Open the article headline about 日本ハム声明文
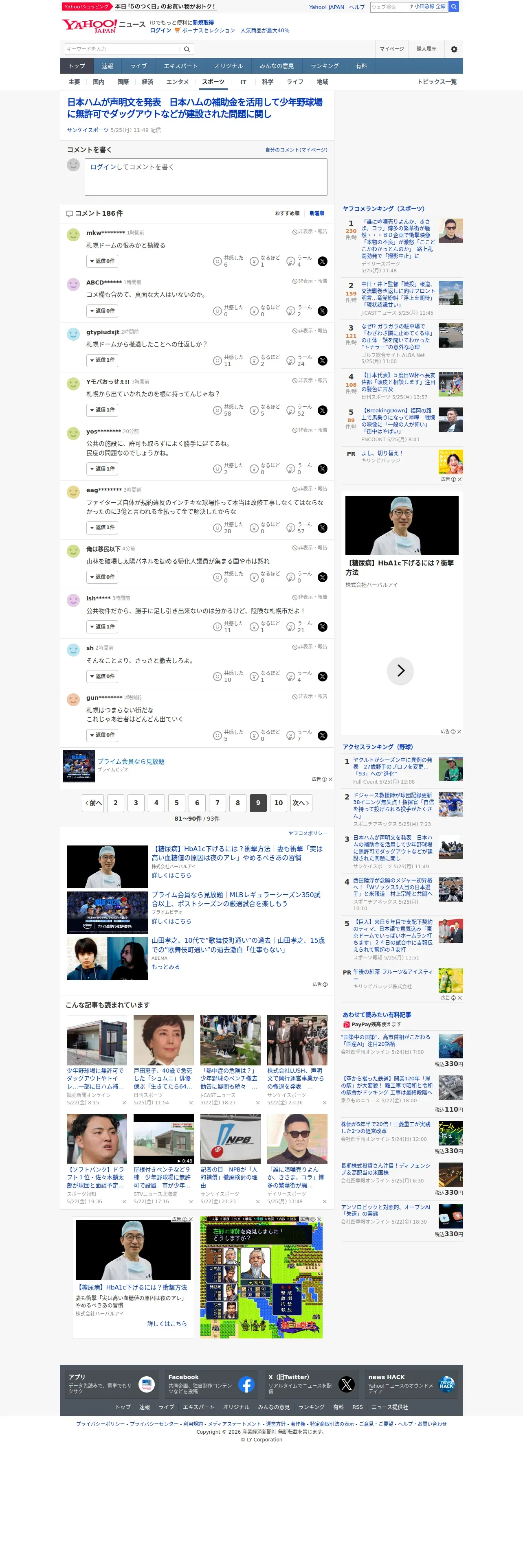This screenshot has width=523, height=1568. click(195, 108)
